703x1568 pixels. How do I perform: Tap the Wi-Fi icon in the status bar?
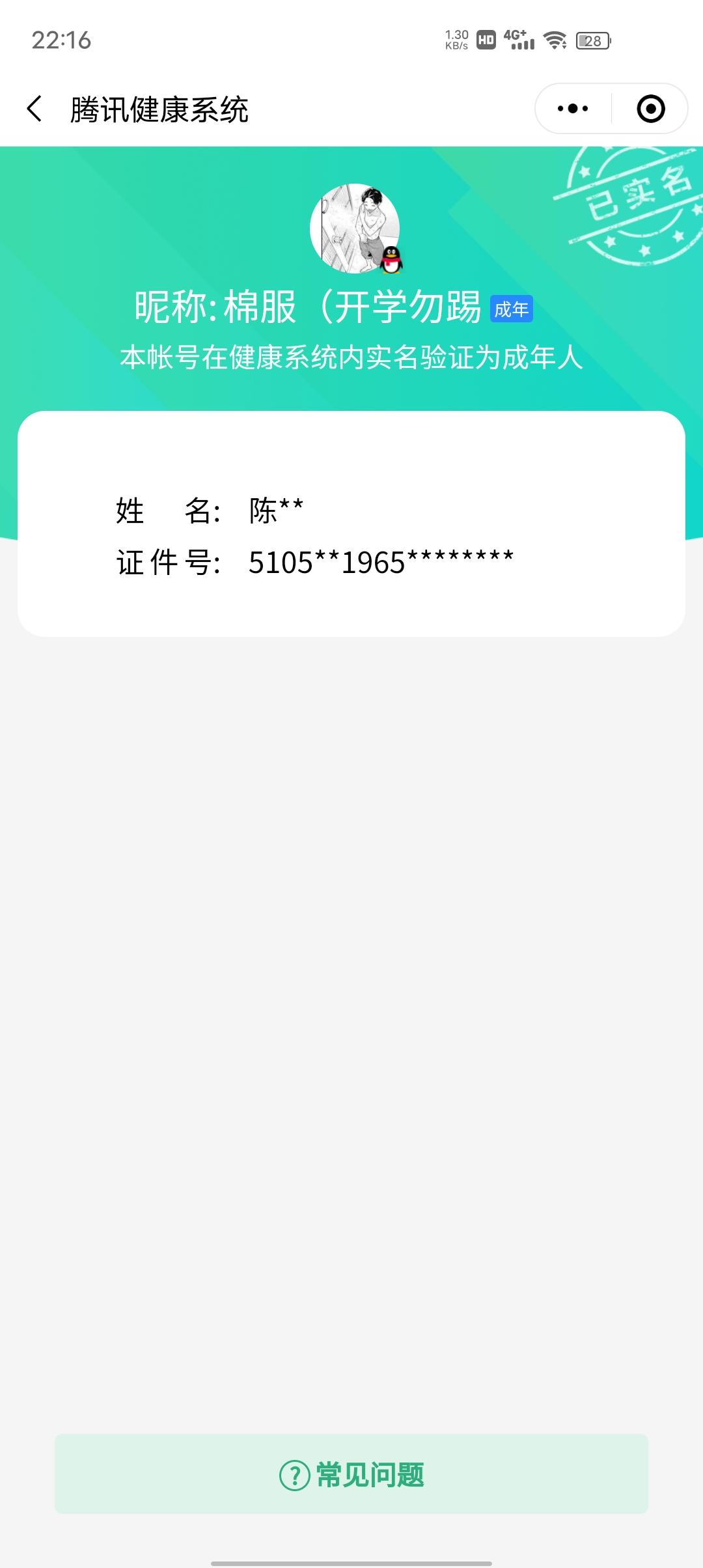pos(554,41)
